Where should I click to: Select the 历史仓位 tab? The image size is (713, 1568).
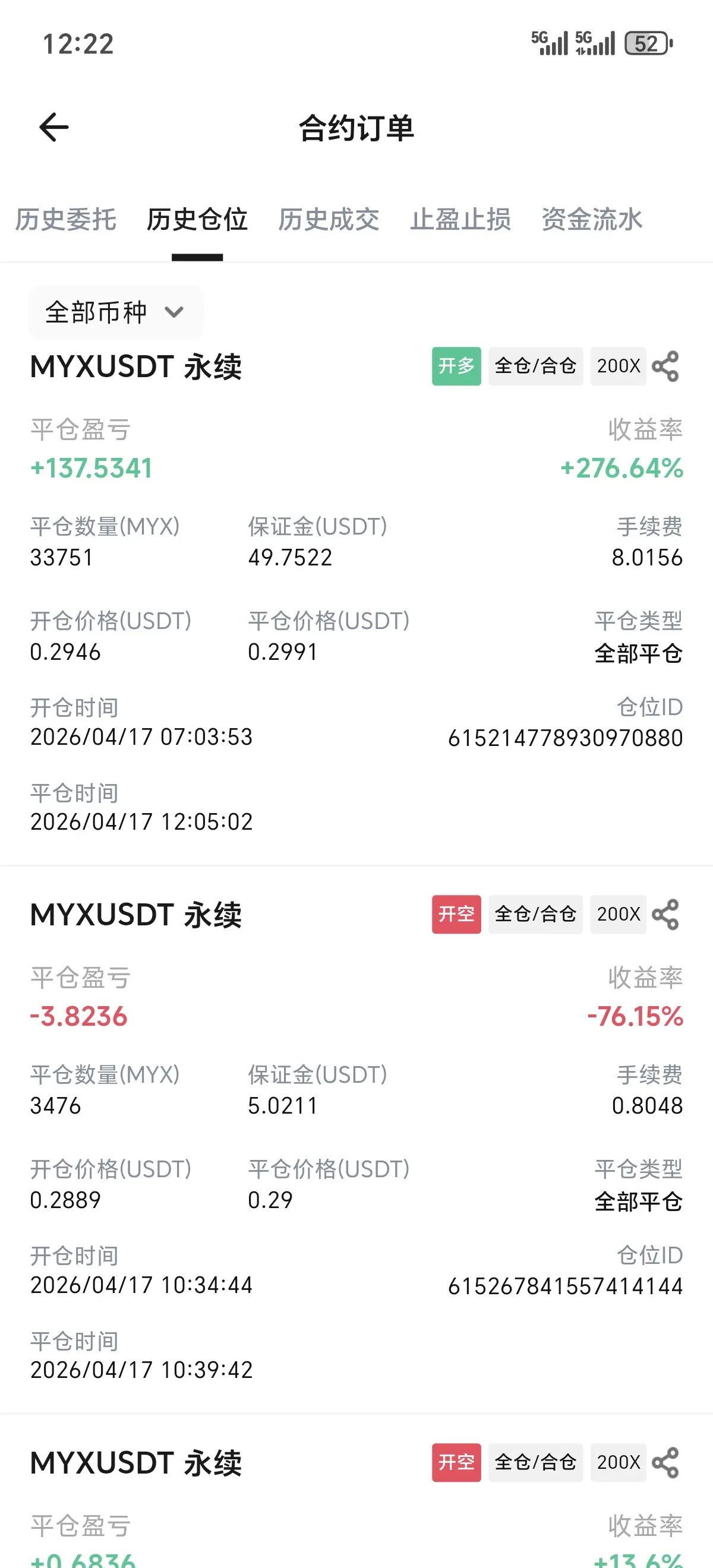coord(197,220)
